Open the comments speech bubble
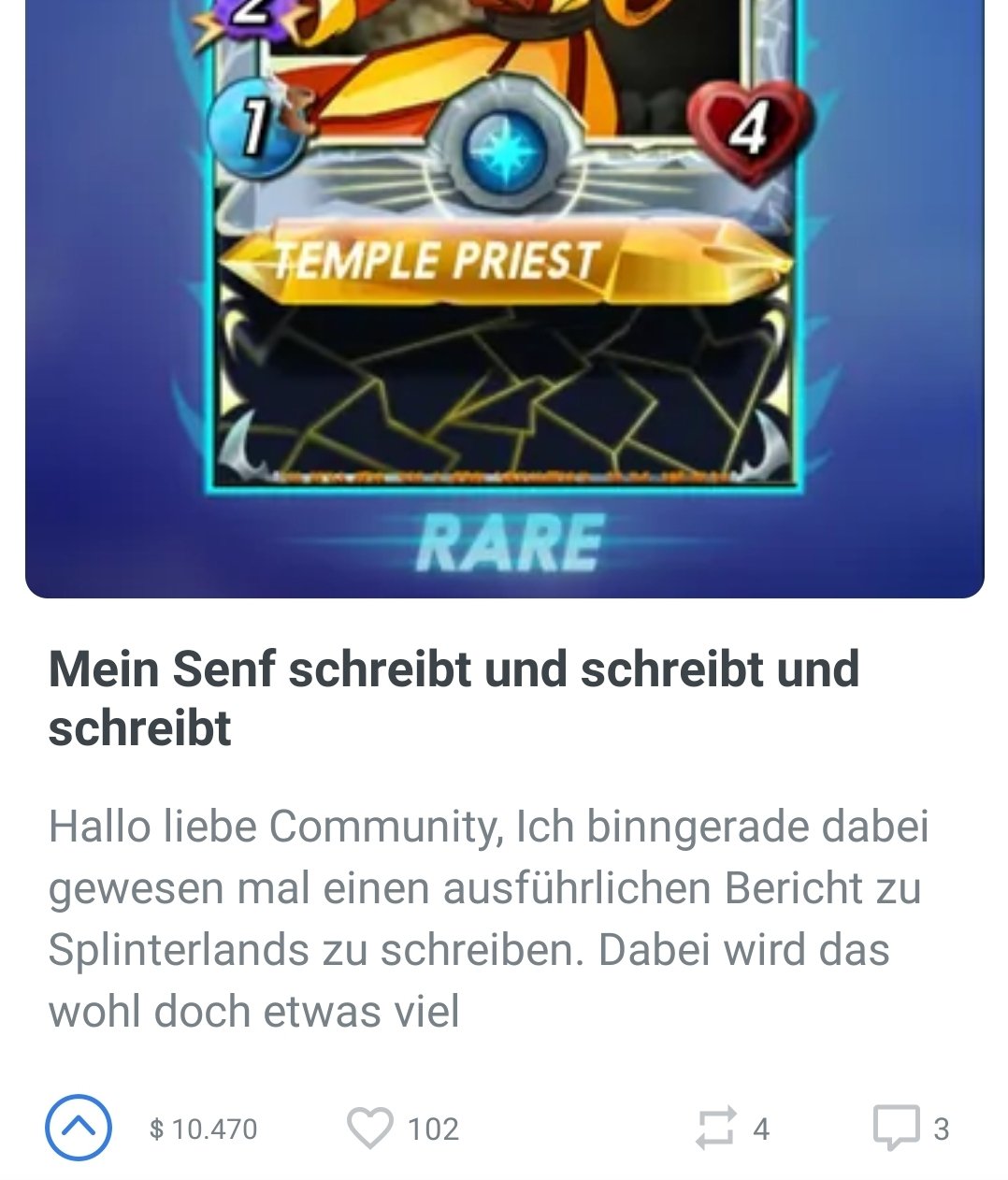 pos(896,1128)
